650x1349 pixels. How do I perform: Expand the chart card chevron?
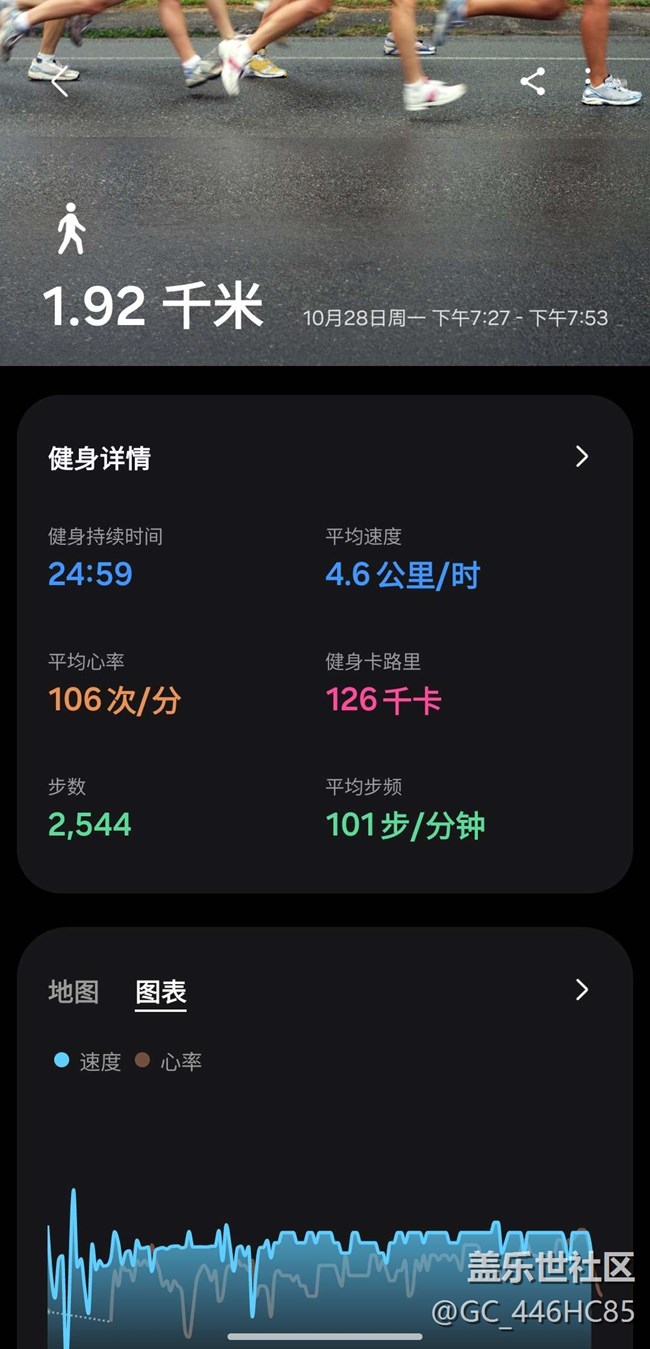point(582,990)
